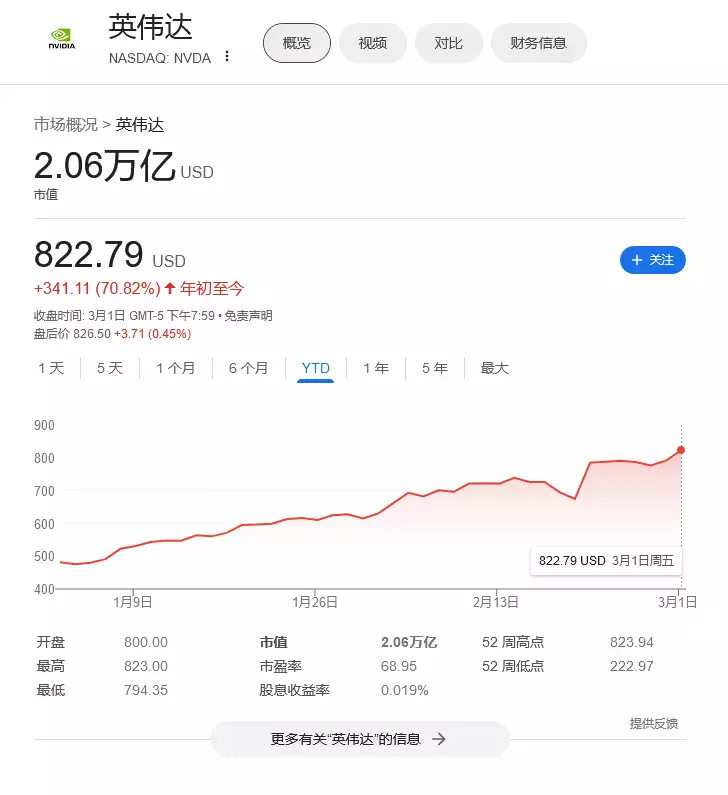Click the 822.79 USD chart tooltip
728x795 pixels.
tap(604, 561)
